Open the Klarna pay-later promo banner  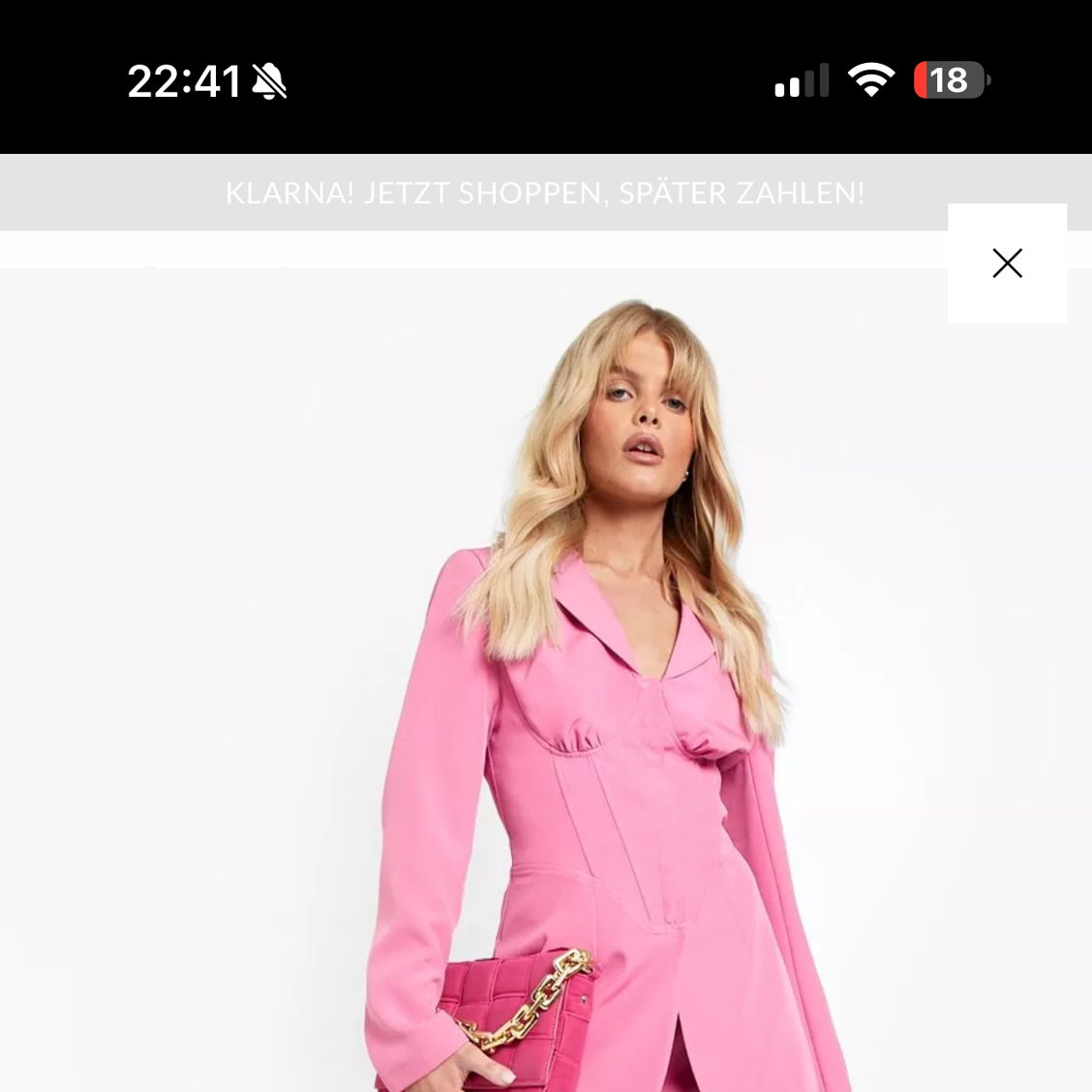[x=544, y=193]
